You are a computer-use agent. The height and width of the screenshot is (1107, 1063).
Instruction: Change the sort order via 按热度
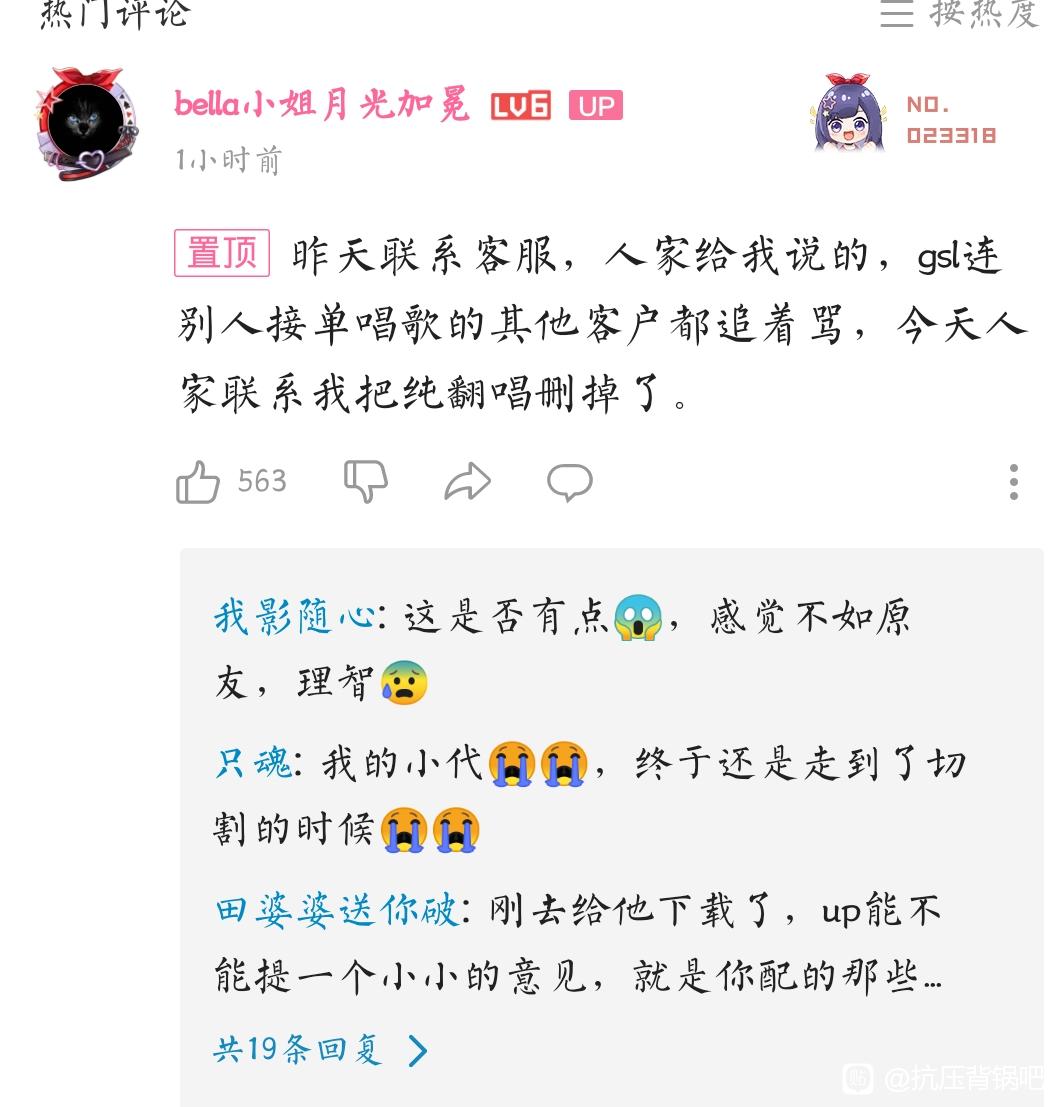[960, 13]
